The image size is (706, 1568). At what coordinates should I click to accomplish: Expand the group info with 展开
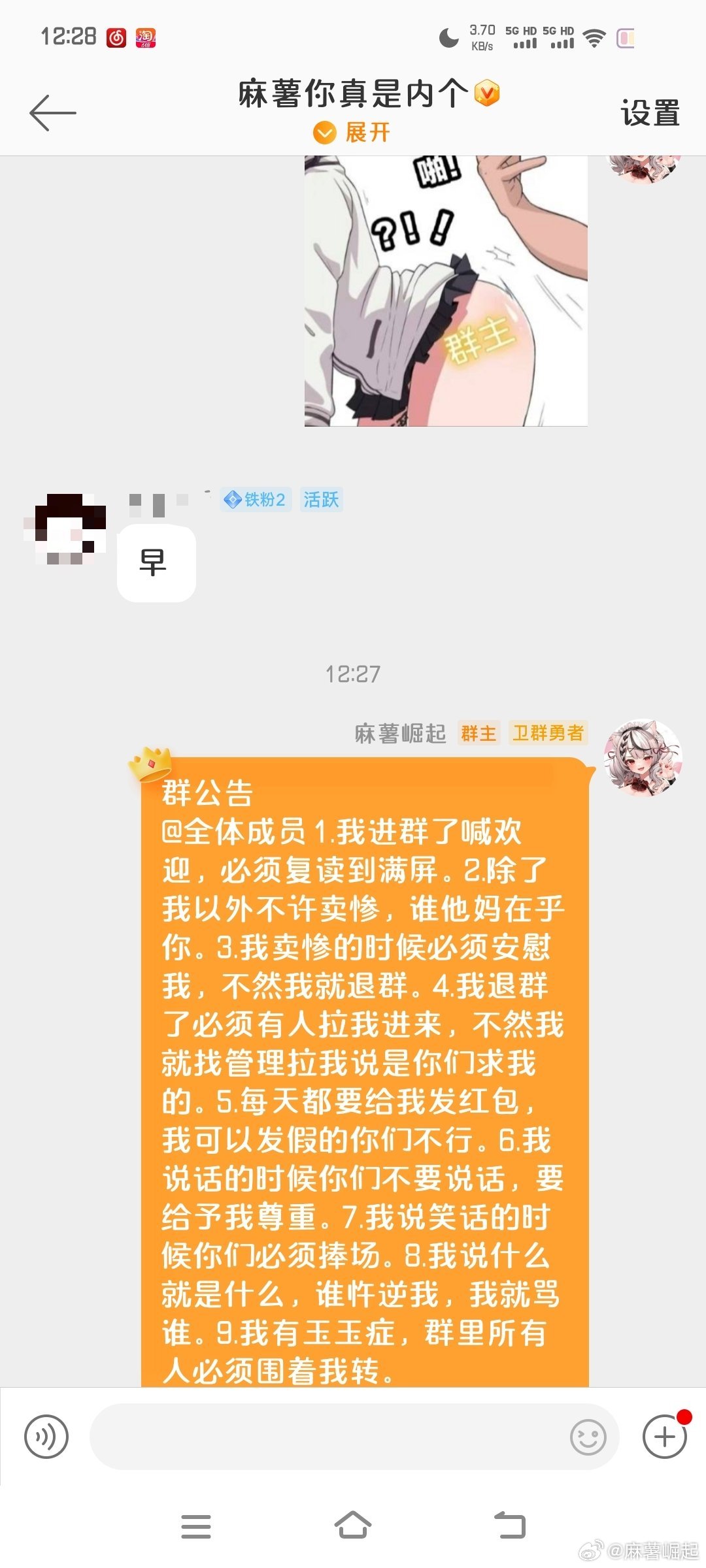(353, 133)
